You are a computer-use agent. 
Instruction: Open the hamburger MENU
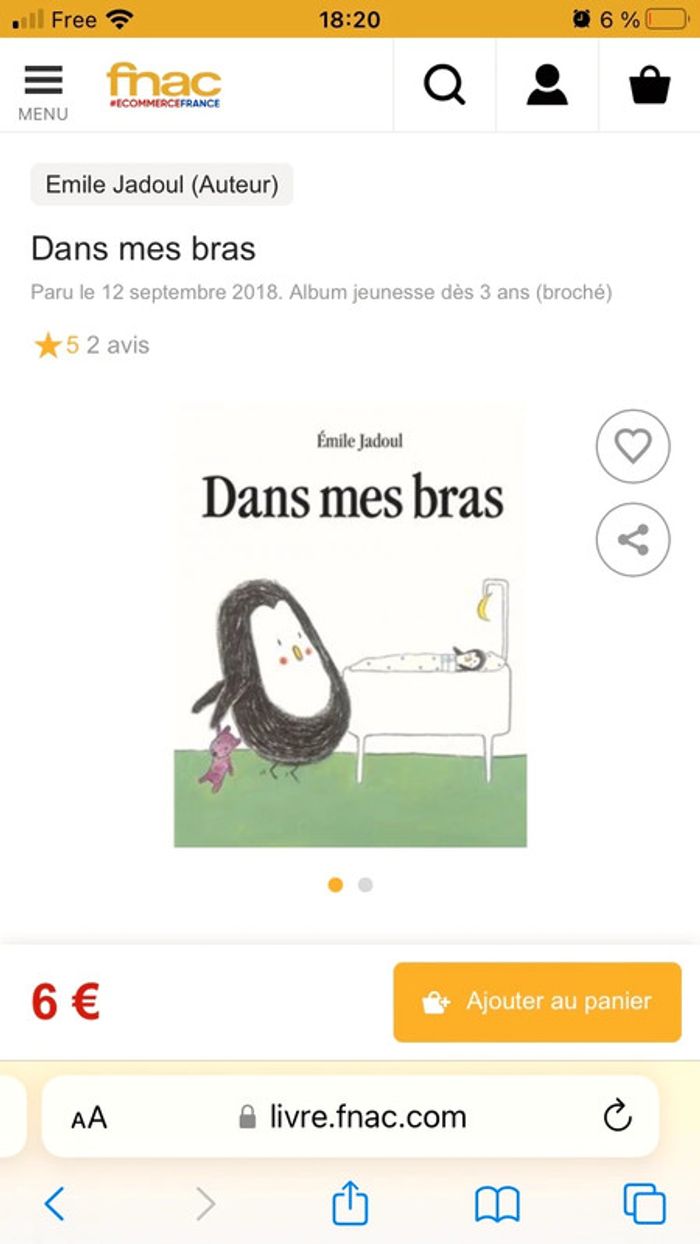(x=42, y=90)
